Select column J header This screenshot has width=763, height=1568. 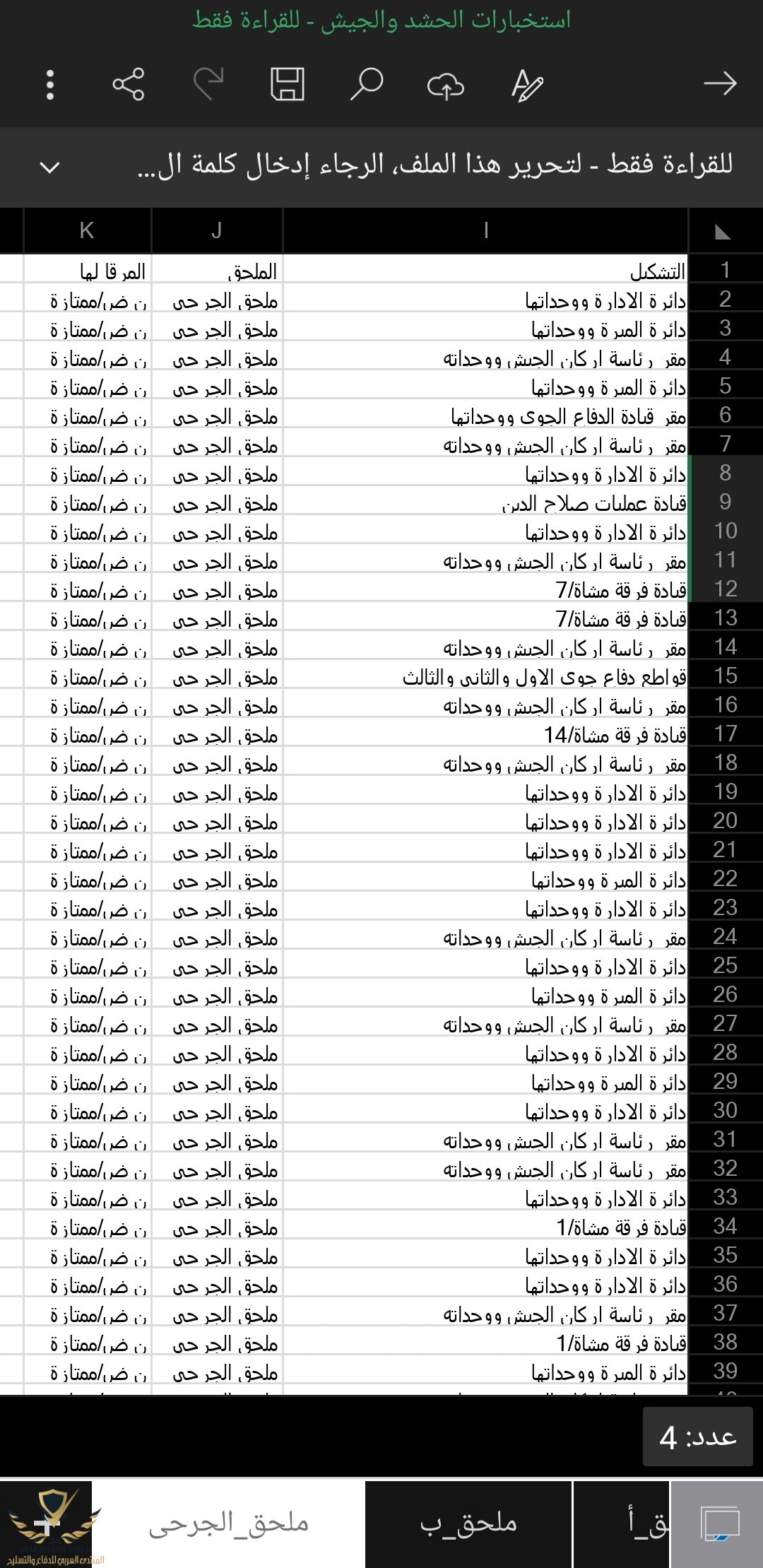point(217,230)
